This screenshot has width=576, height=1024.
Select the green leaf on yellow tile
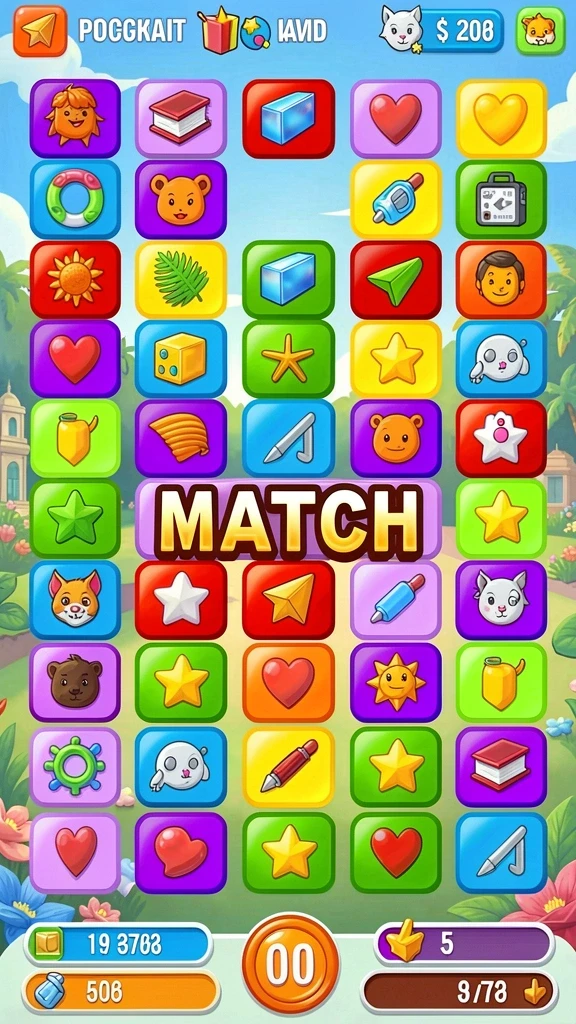point(181,280)
